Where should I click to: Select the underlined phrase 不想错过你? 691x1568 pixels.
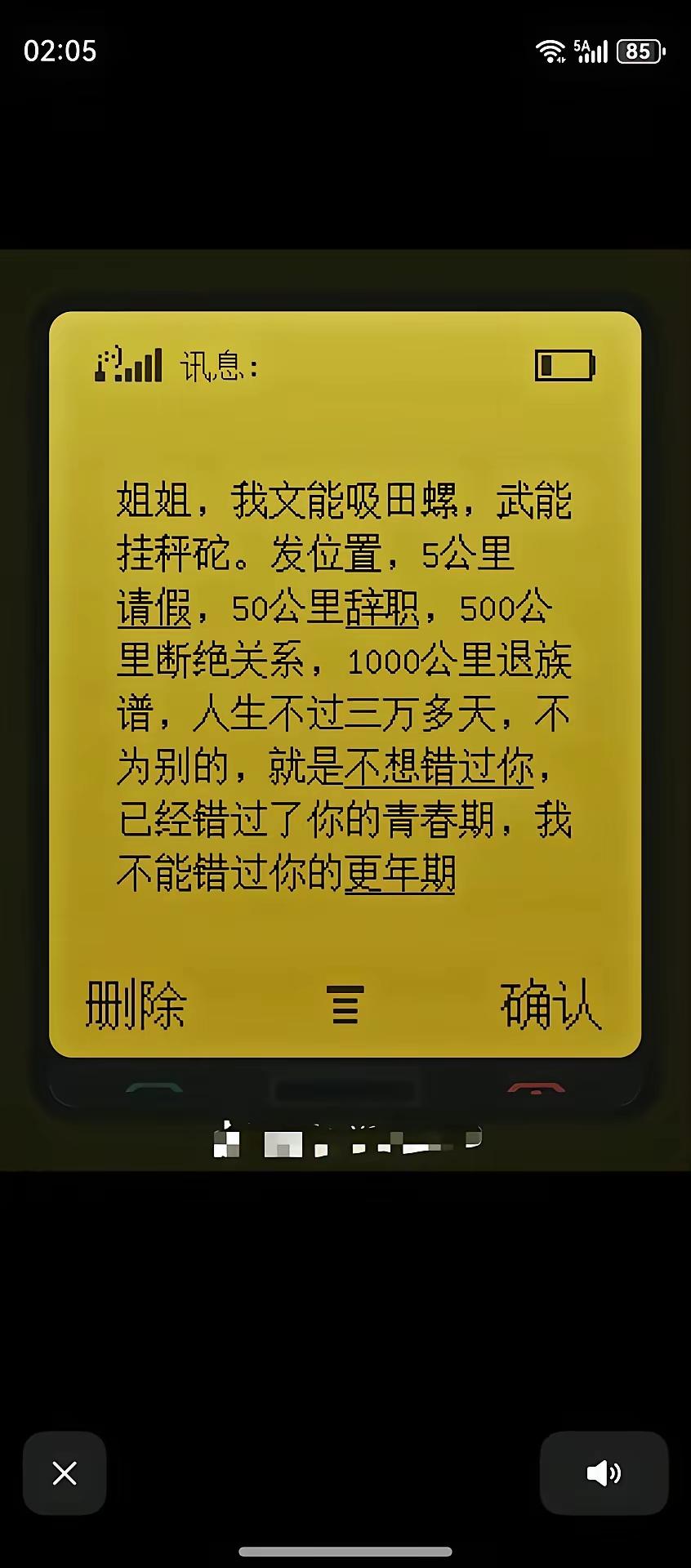[x=441, y=765]
